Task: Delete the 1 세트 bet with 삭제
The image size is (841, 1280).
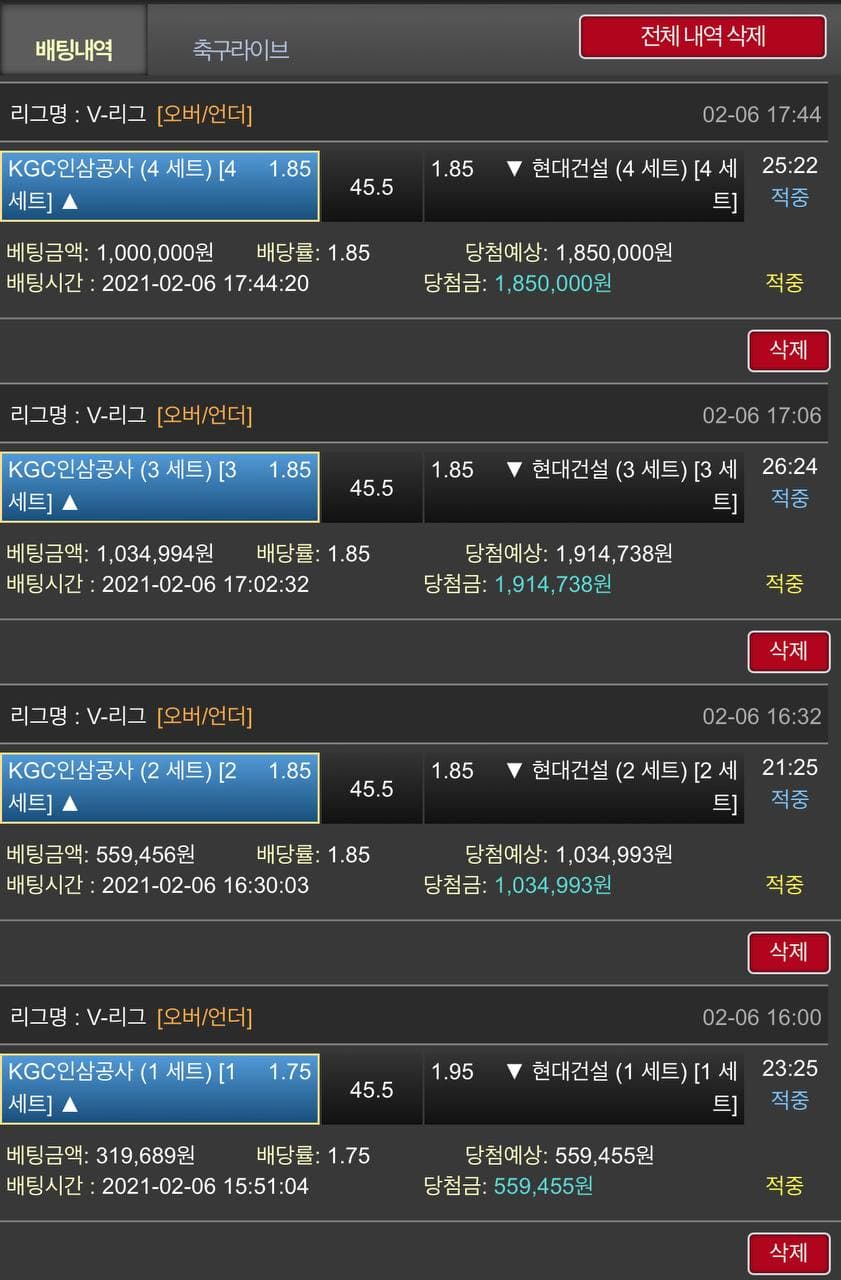Action: click(788, 1252)
